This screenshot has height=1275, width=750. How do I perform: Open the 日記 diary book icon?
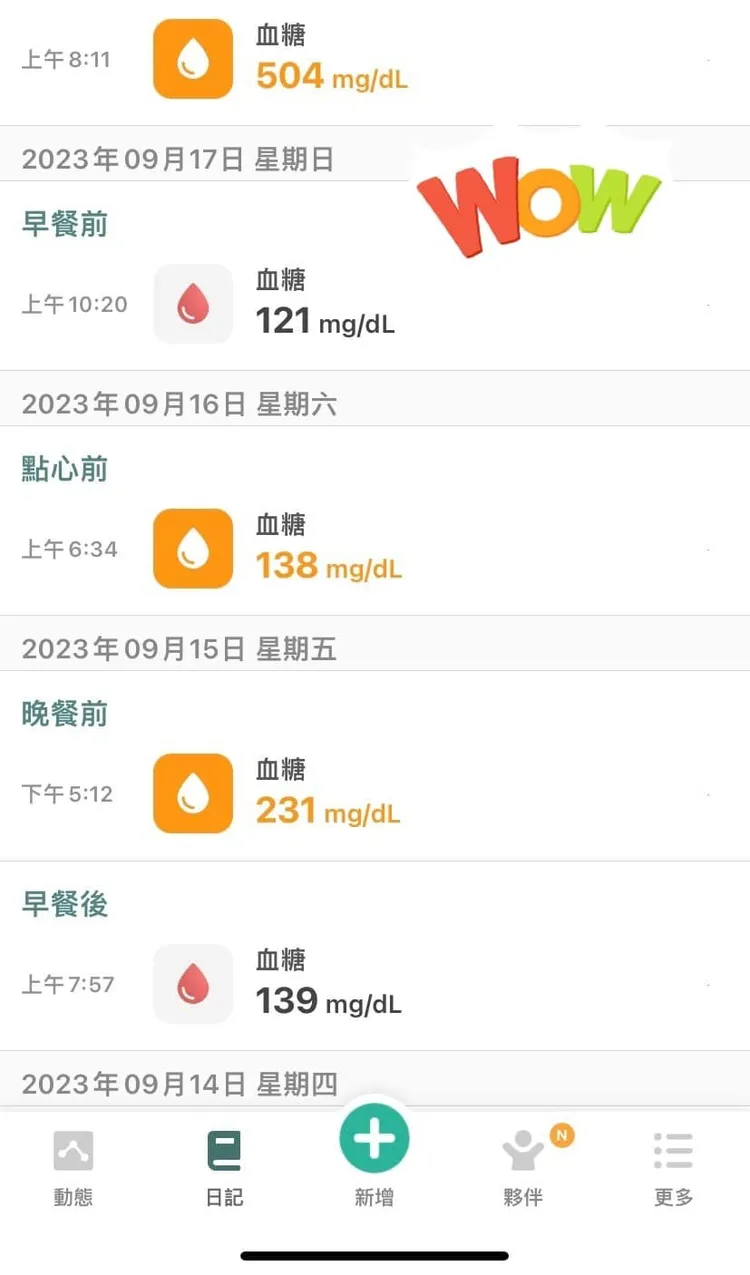[224, 1150]
